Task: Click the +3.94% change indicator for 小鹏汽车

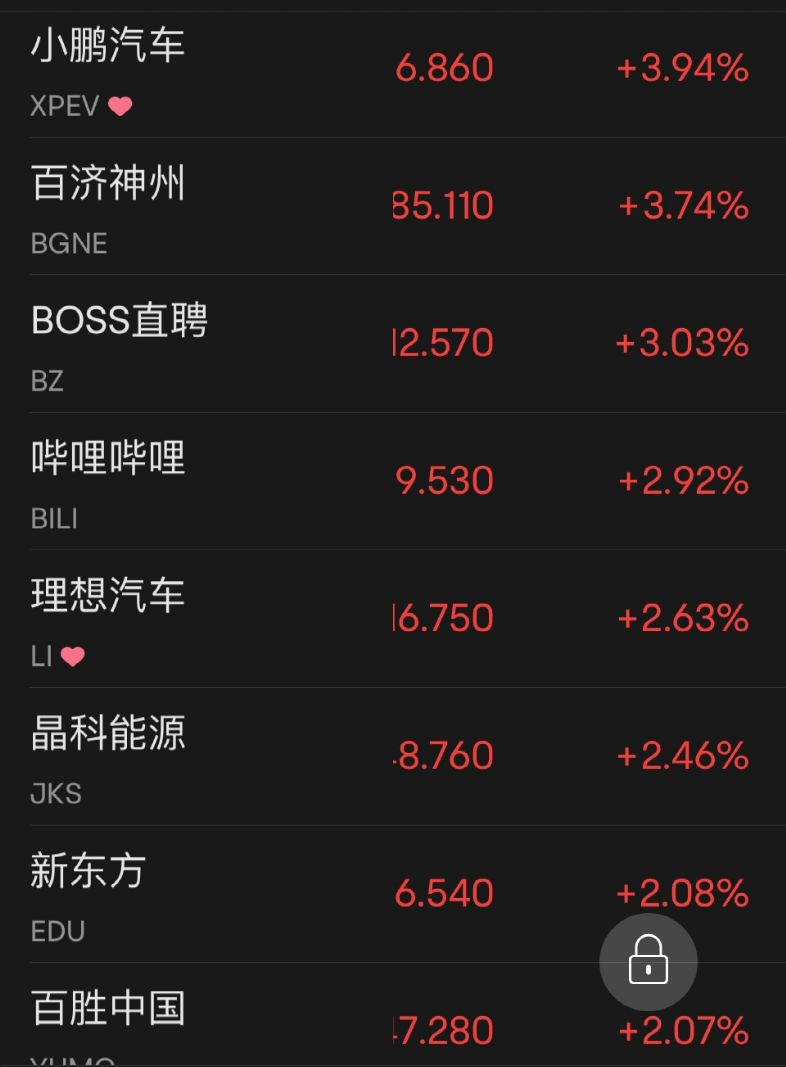Action: [x=681, y=68]
